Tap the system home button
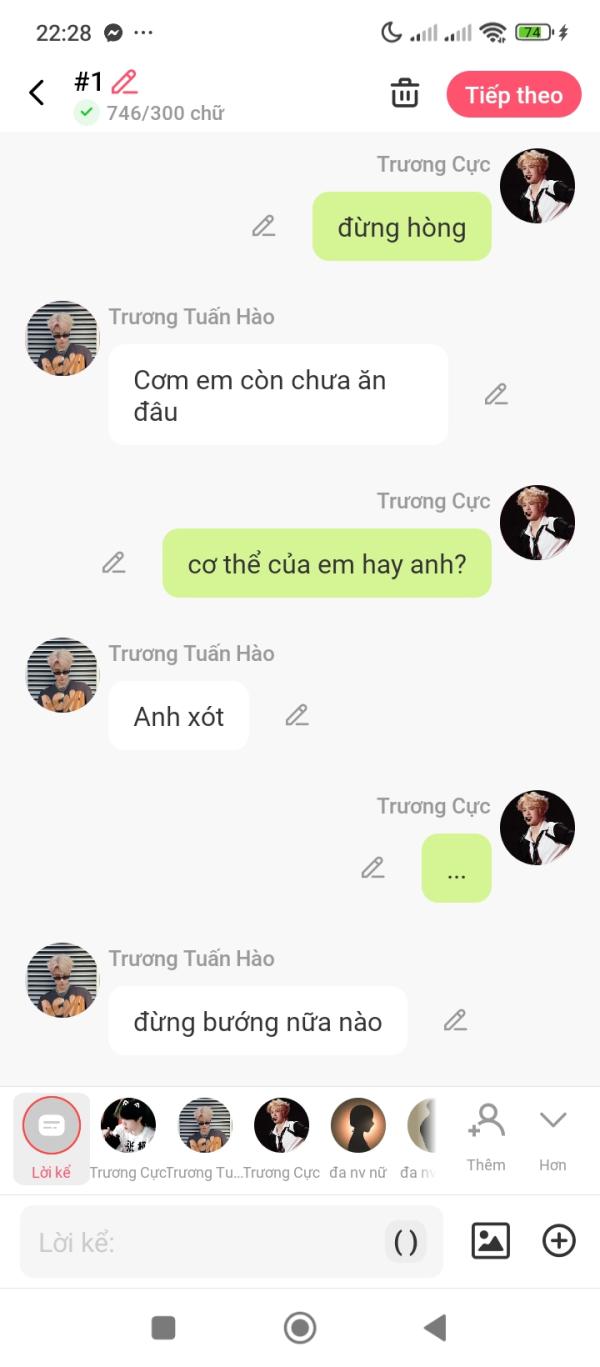Image resolution: width=600 pixels, height=1367 pixels. (299, 1327)
